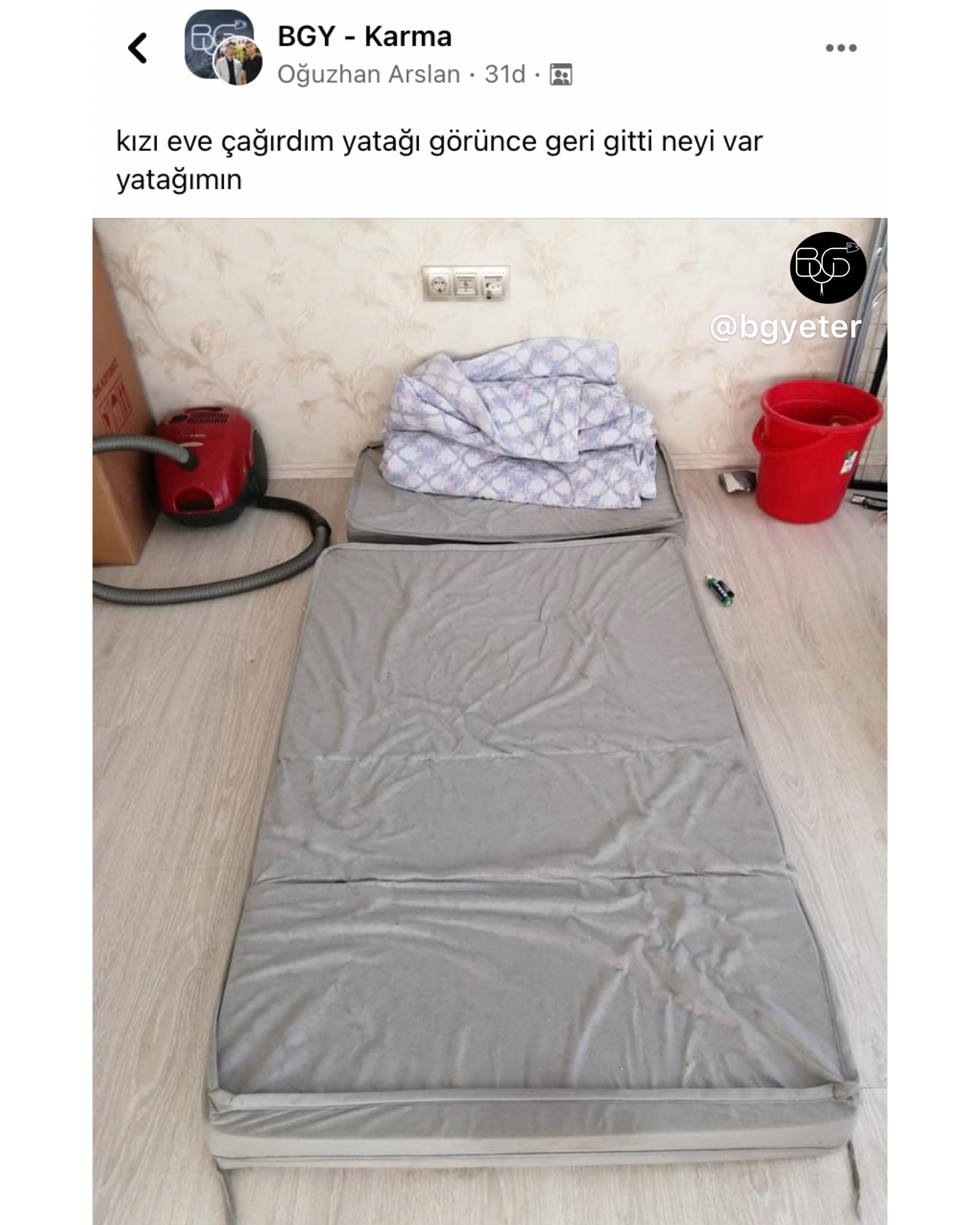Open the BGY - Karma group page
The image size is (980, 1225).
coord(364,37)
